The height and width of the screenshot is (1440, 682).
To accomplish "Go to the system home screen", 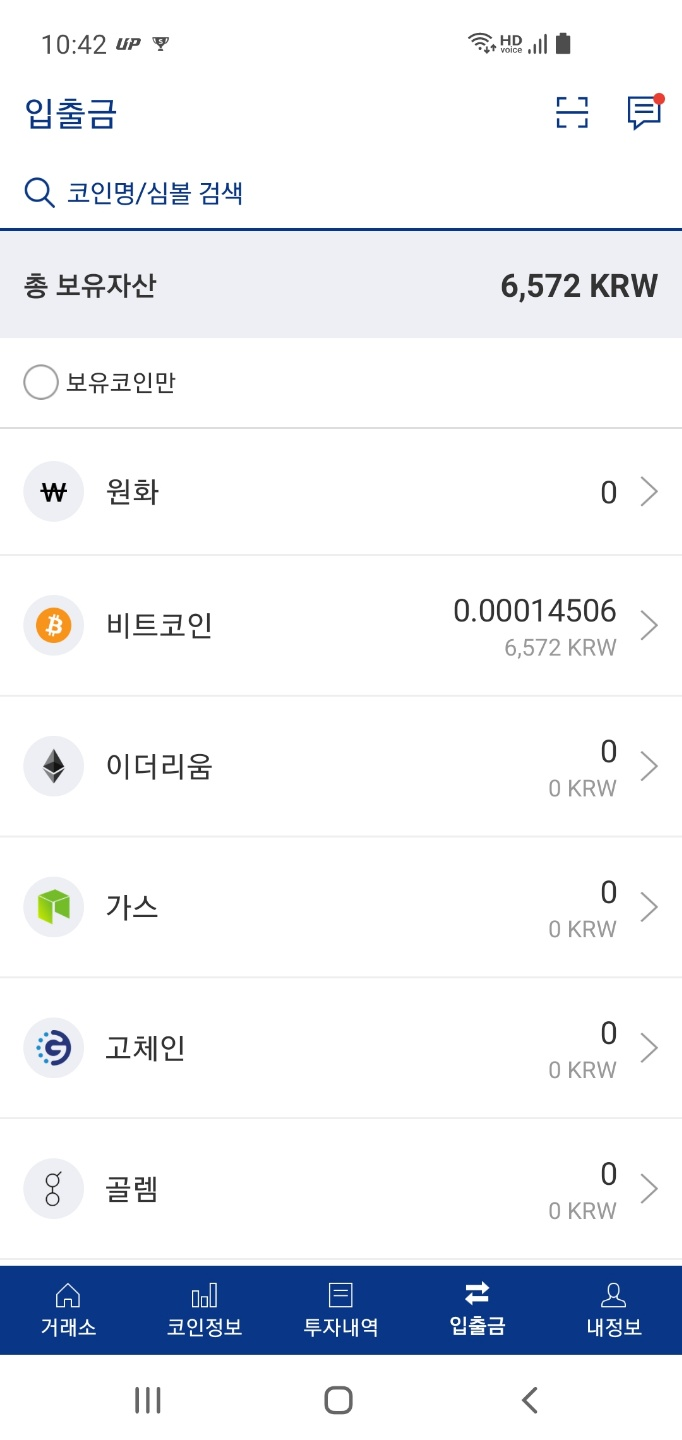I will [x=339, y=1400].
